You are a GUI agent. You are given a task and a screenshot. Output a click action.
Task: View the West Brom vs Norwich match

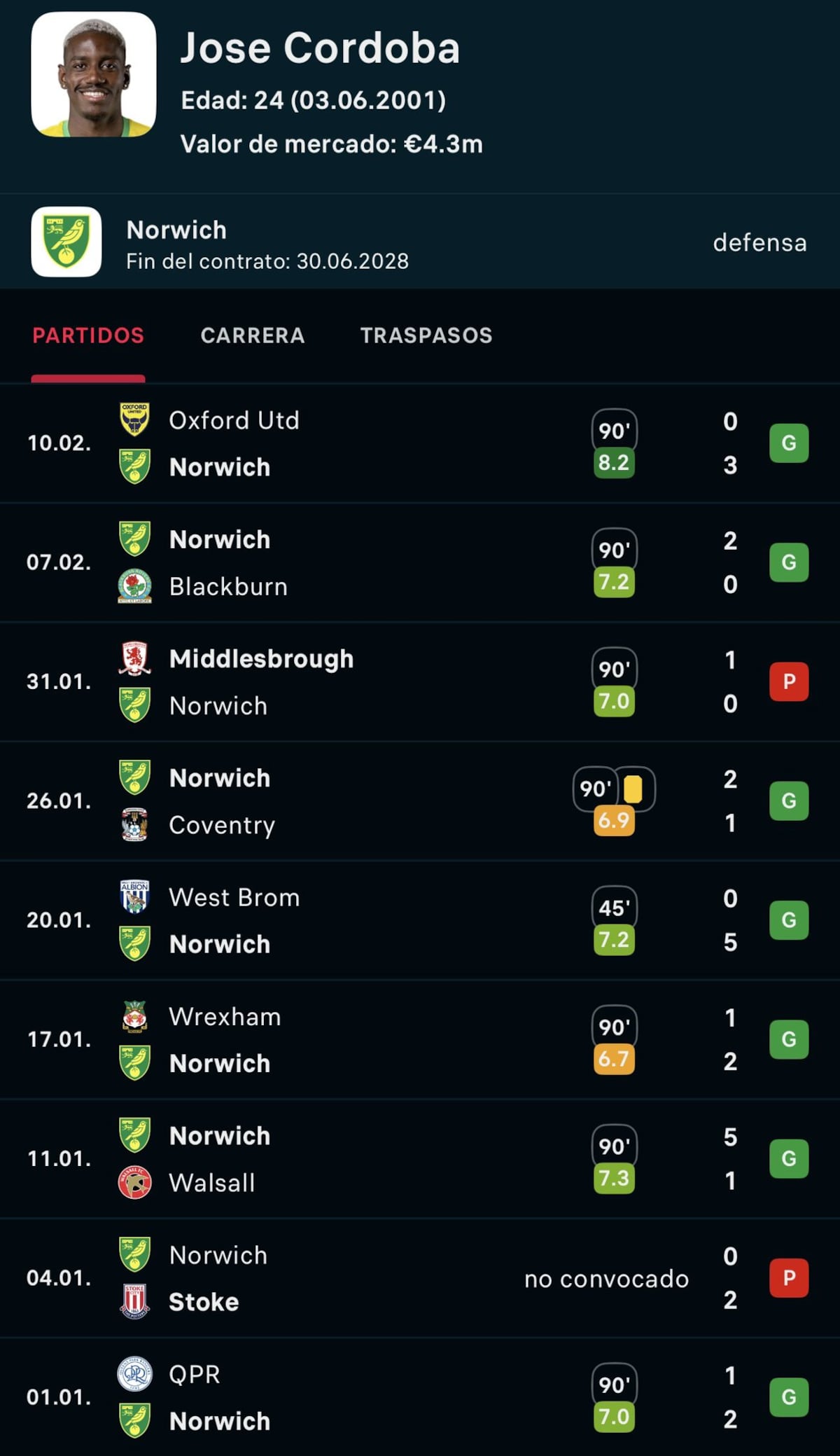point(420,920)
